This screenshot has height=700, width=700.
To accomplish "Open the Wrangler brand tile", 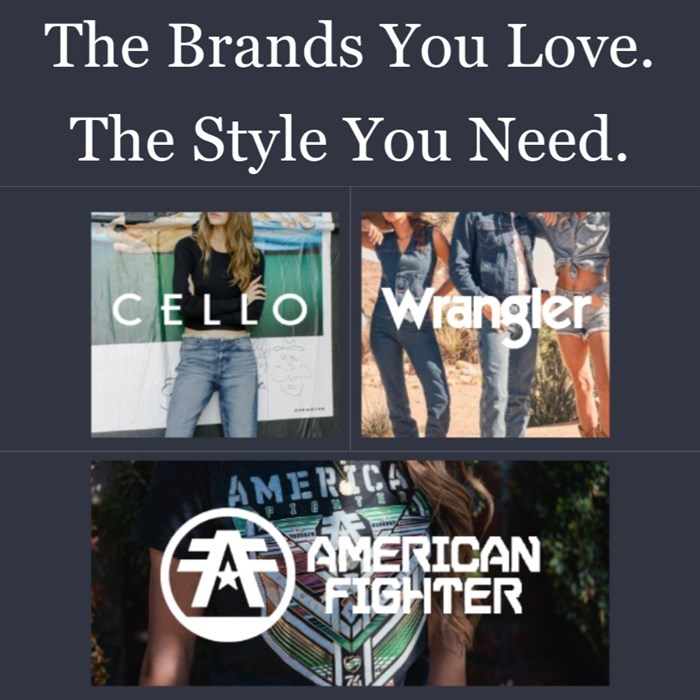I will click(485, 324).
